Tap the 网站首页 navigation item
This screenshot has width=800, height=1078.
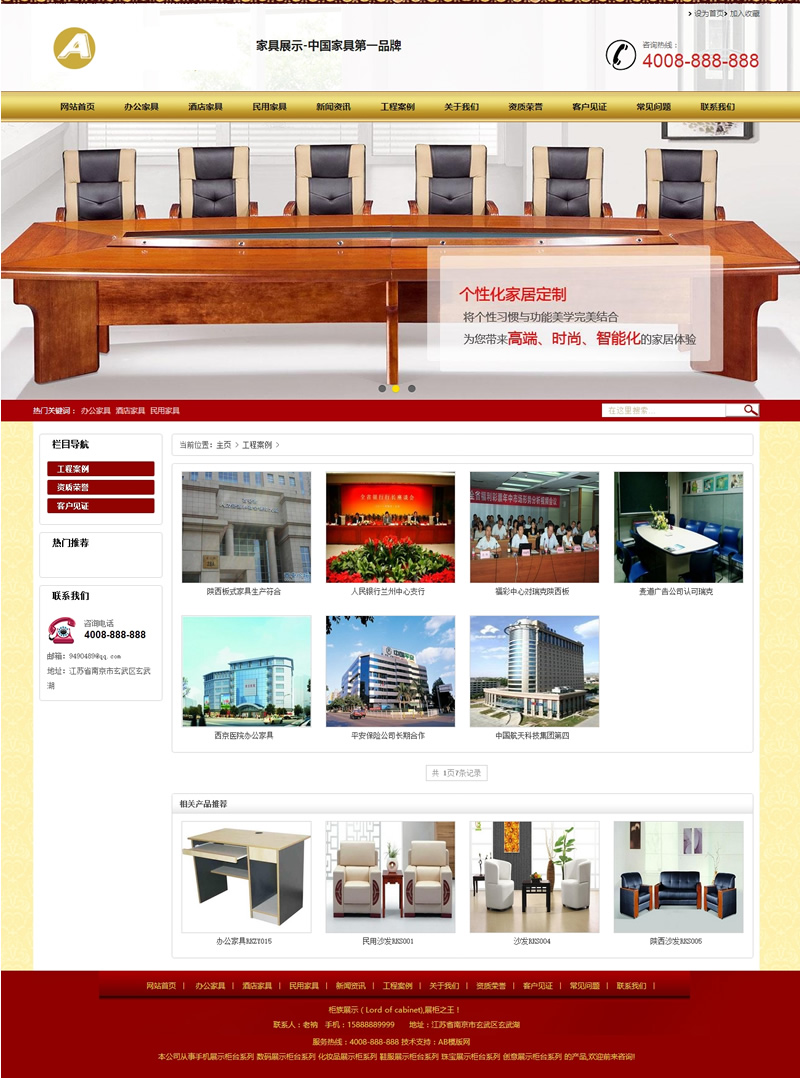77,107
